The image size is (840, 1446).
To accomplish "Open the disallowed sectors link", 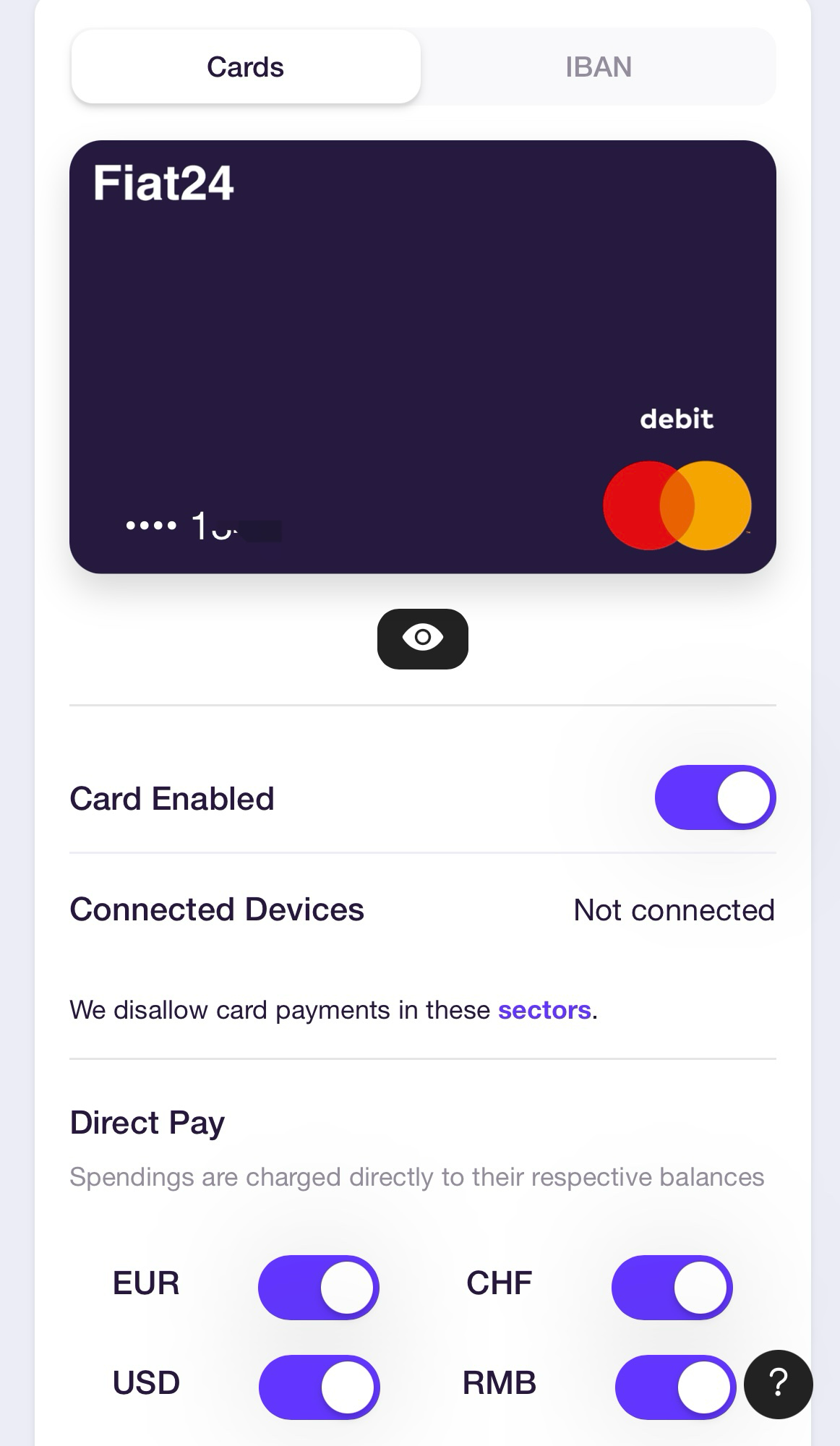I will [x=544, y=1009].
